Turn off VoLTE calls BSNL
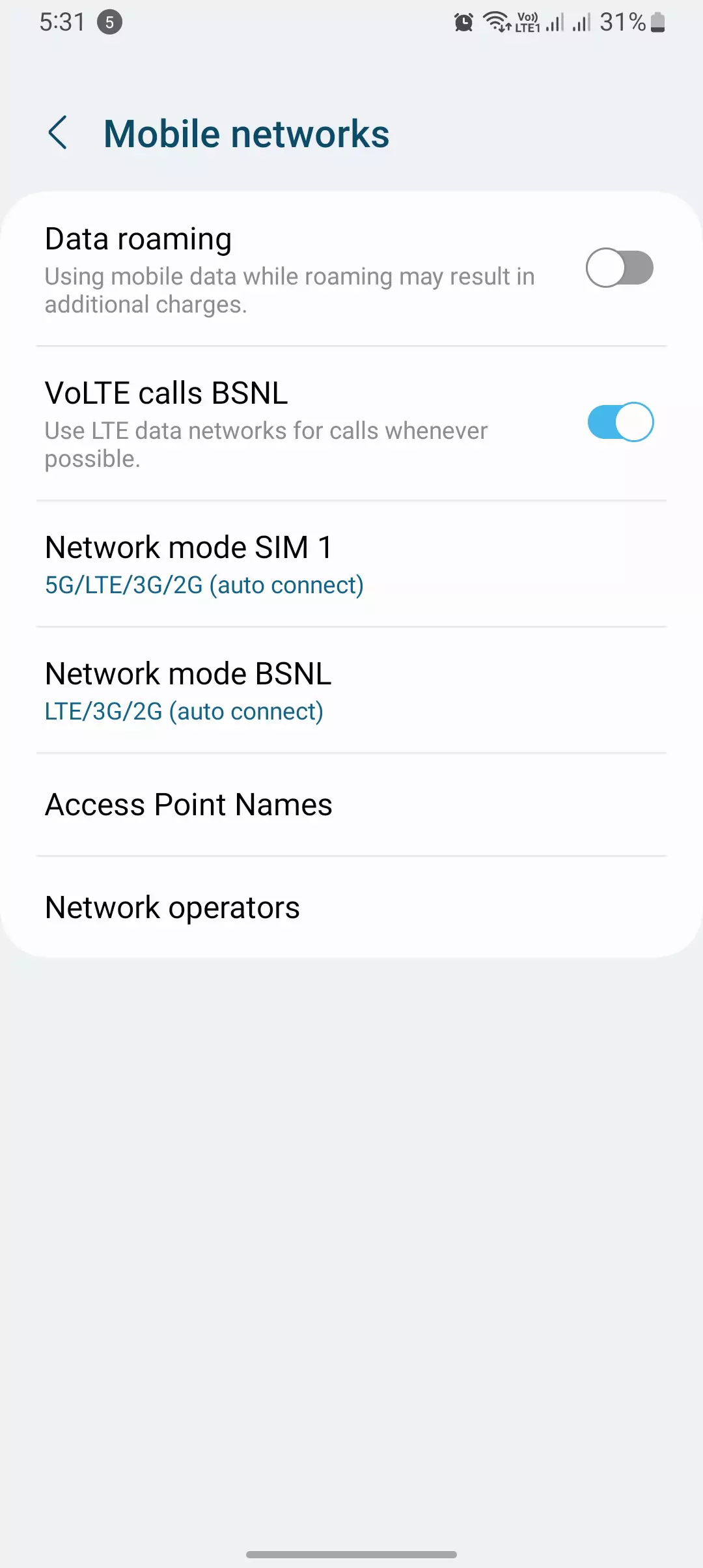The image size is (703, 1568). [x=620, y=422]
